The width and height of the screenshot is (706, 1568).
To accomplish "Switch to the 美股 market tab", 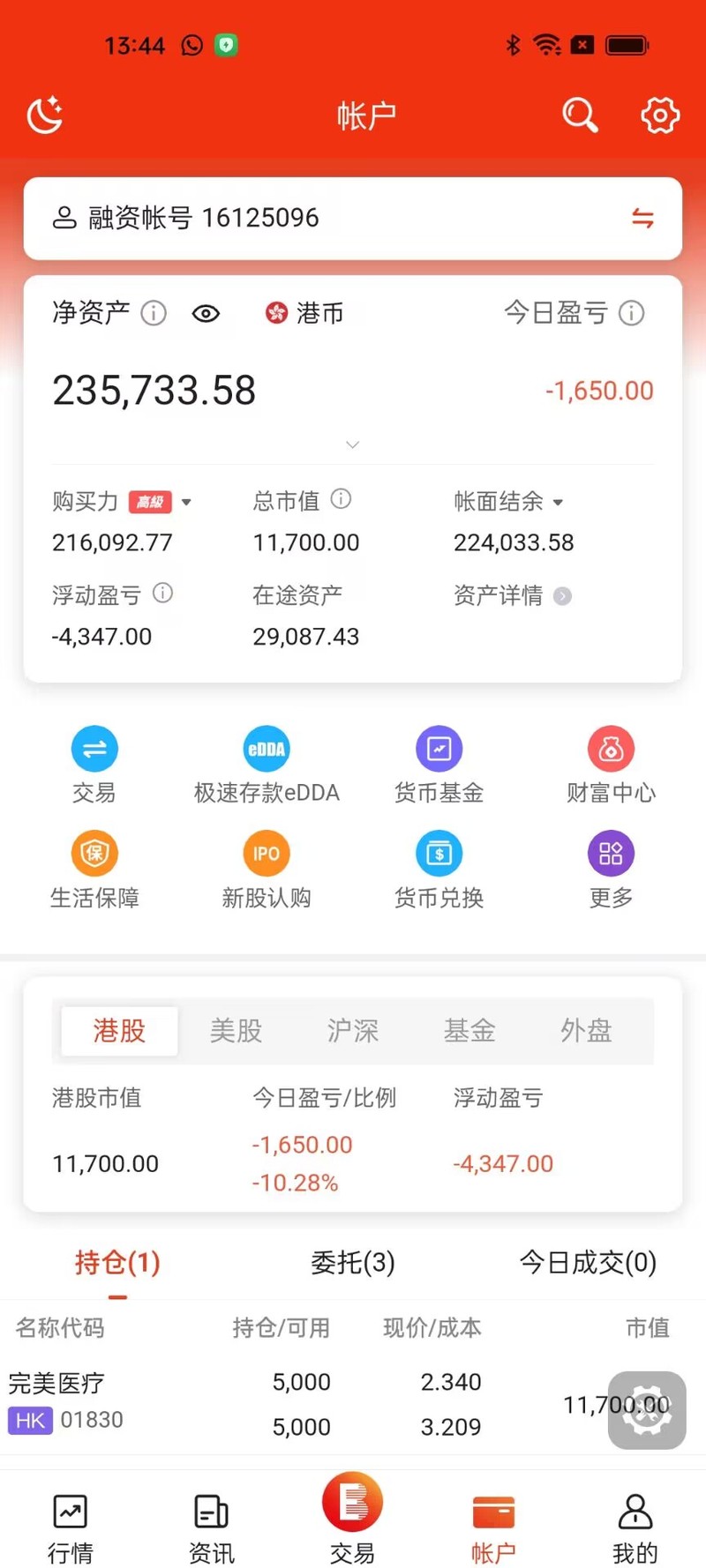I will [x=236, y=1030].
